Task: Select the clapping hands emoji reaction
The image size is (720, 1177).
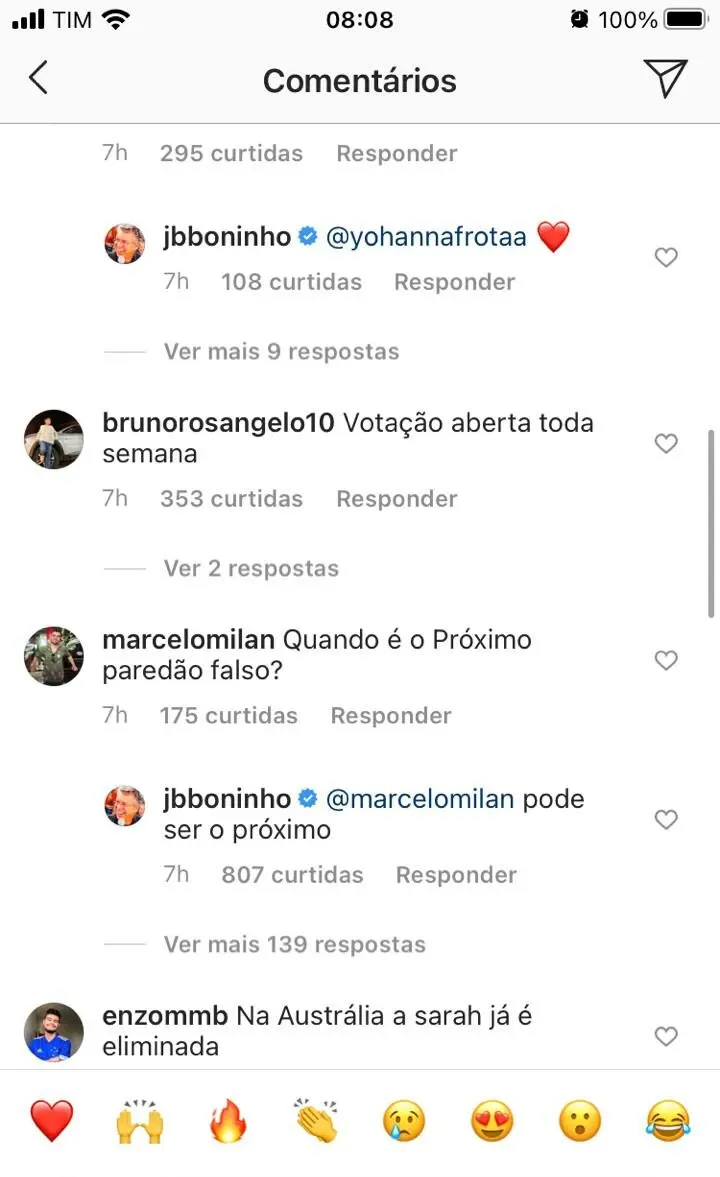Action: 315,1122
